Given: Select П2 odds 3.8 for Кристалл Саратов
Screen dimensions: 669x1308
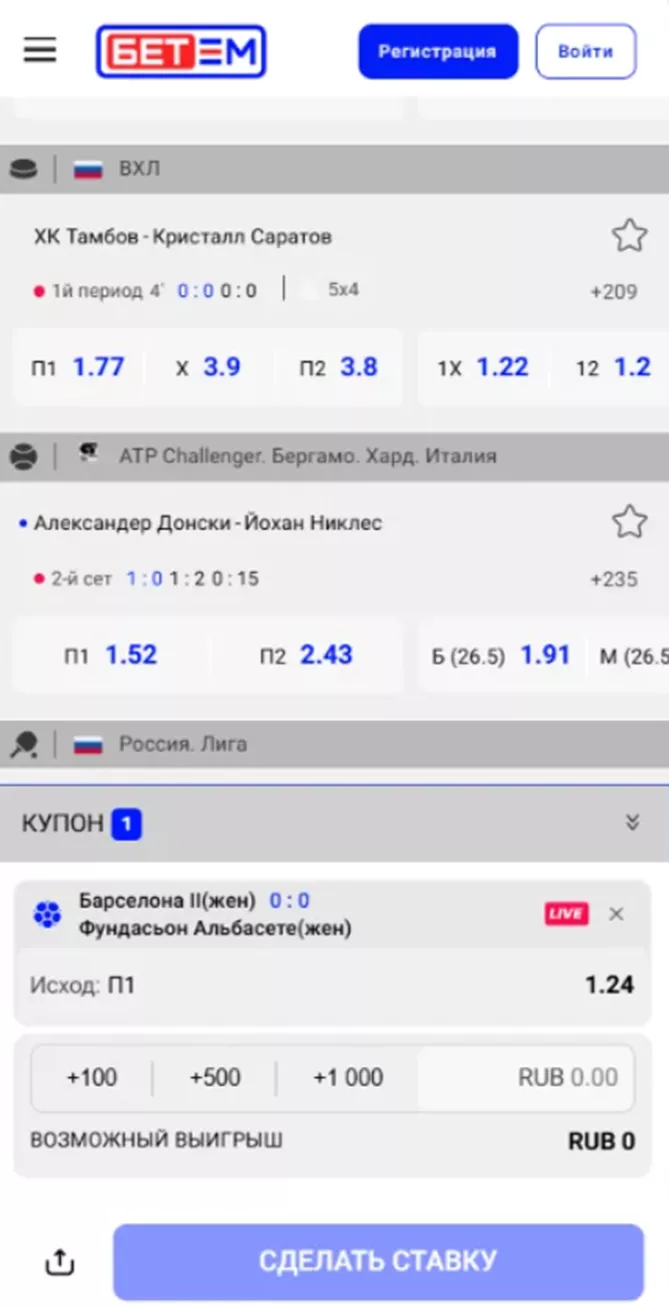Looking at the screenshot, I should click(338, 367).
